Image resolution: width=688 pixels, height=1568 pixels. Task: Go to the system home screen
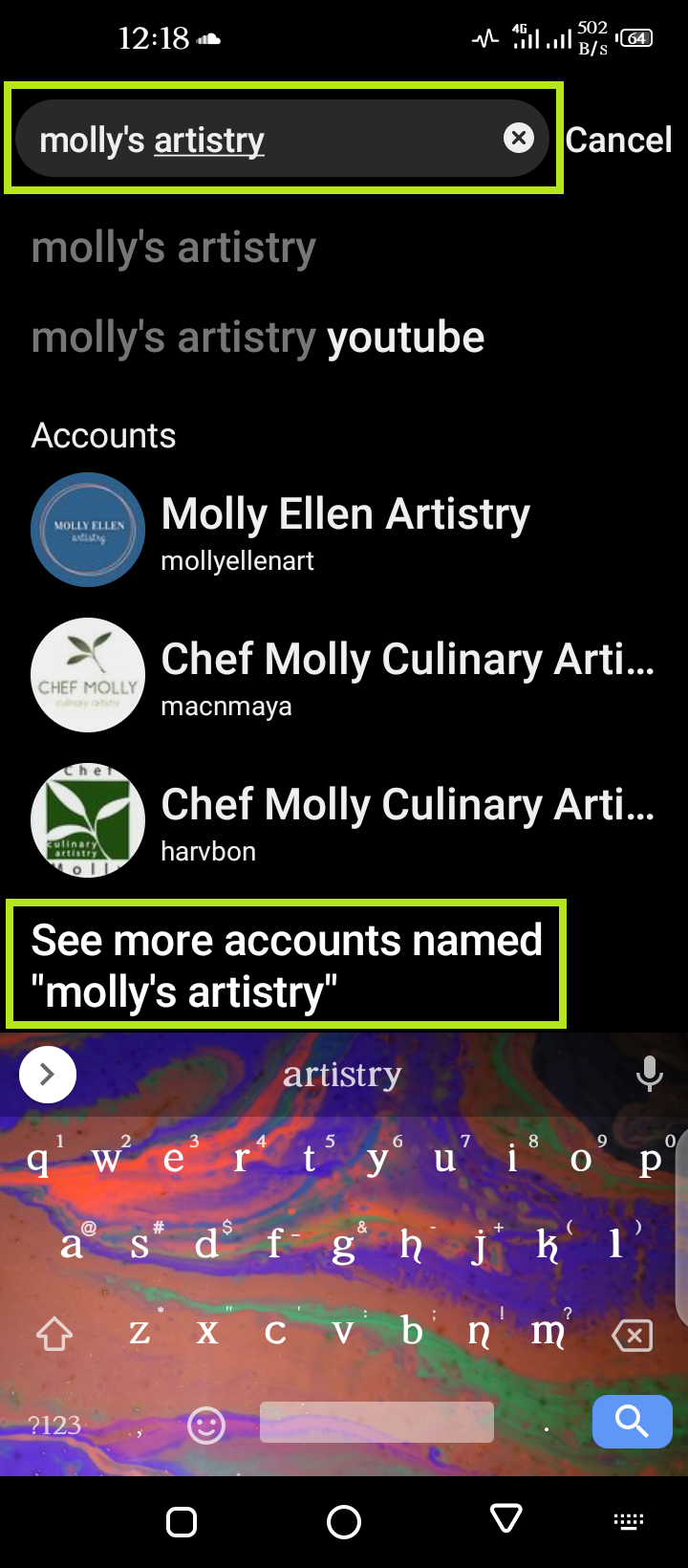point(344,1521)
